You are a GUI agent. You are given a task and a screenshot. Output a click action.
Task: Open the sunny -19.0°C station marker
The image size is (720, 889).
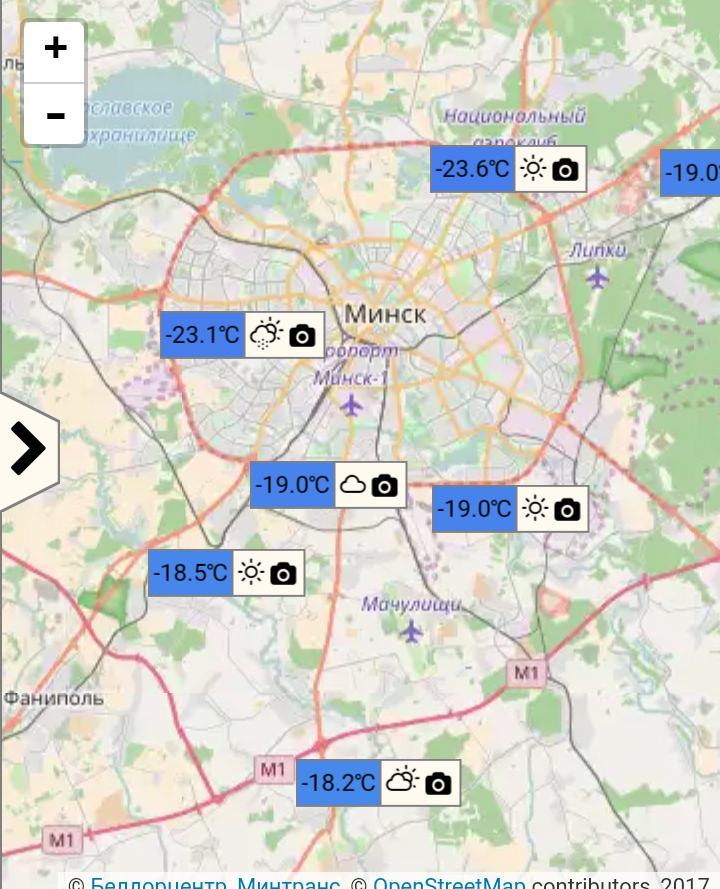pos(475,509)
